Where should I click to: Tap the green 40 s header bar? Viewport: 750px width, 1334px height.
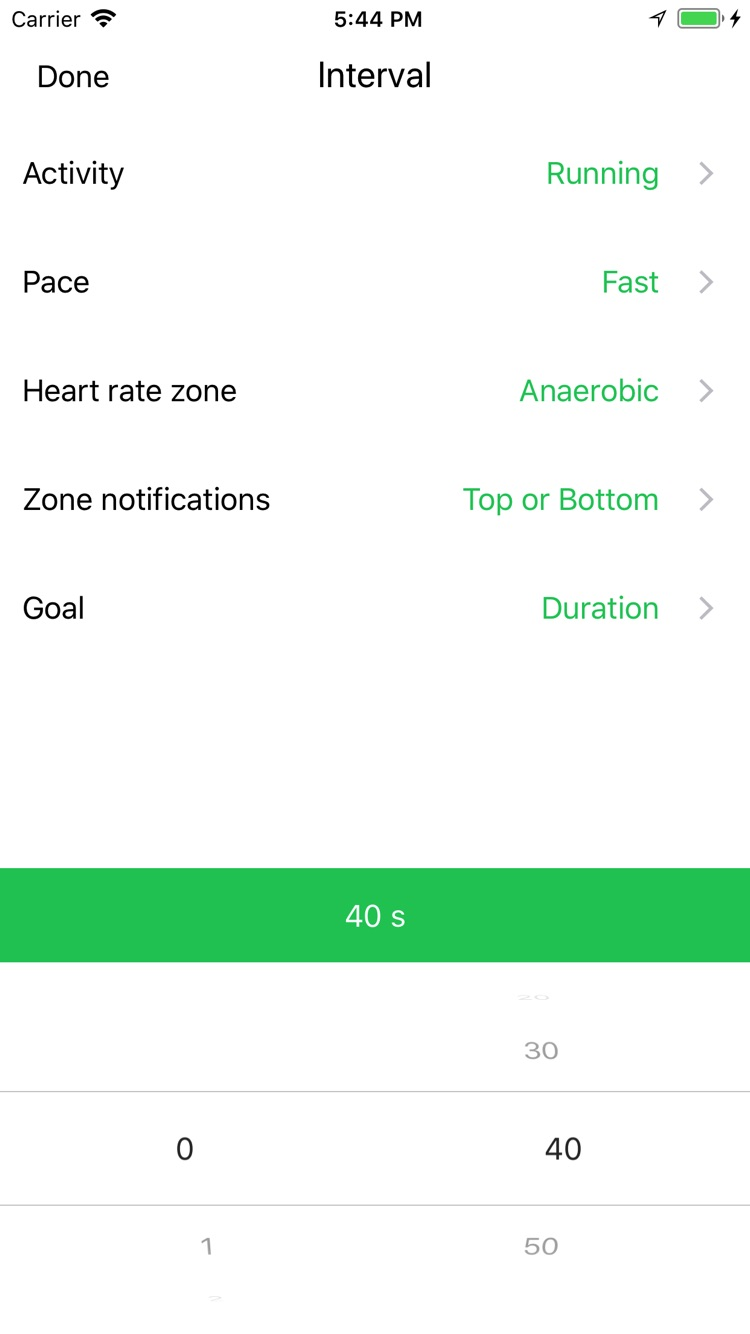[x=375, y=915]
